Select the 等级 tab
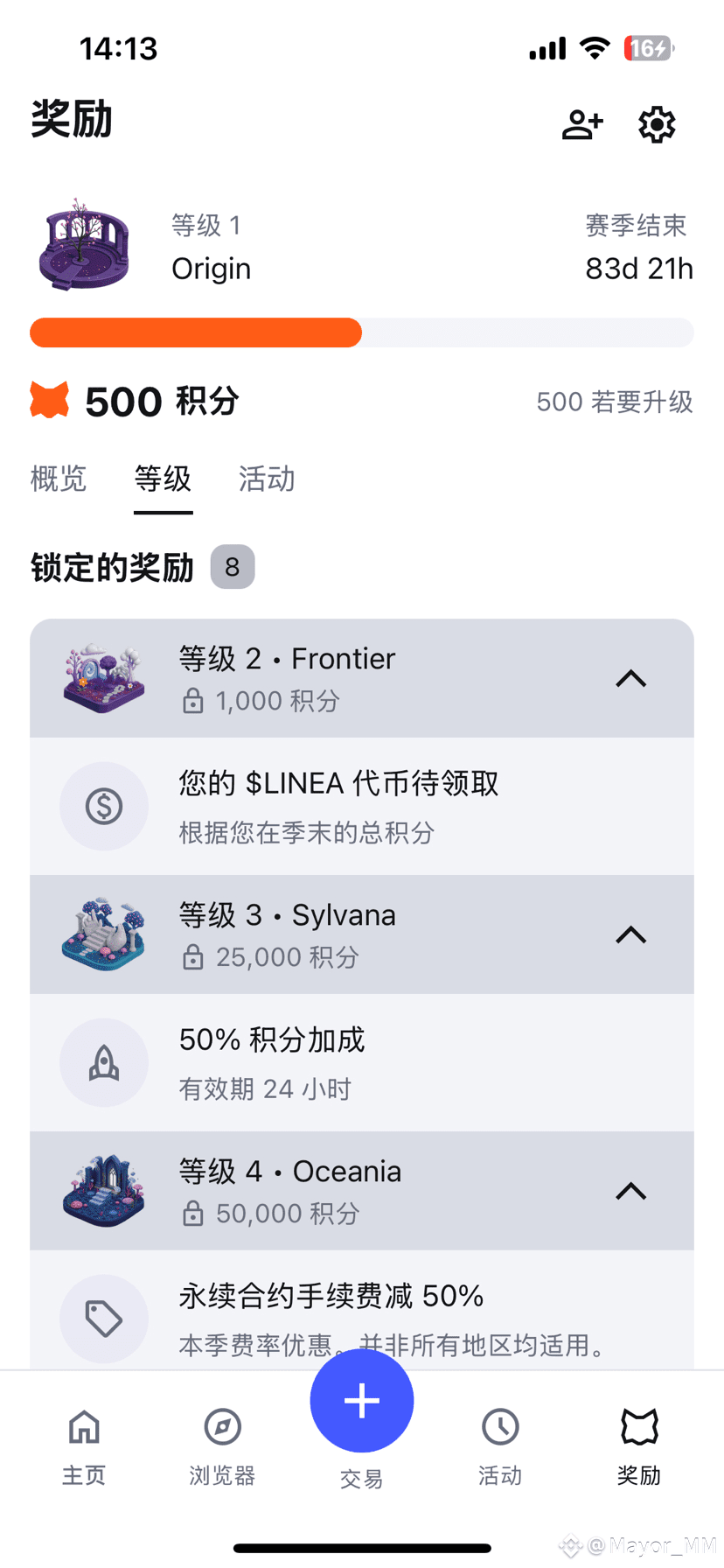Image resolution: width=724 pixels, height=1568 pixels. pos(163,479)
